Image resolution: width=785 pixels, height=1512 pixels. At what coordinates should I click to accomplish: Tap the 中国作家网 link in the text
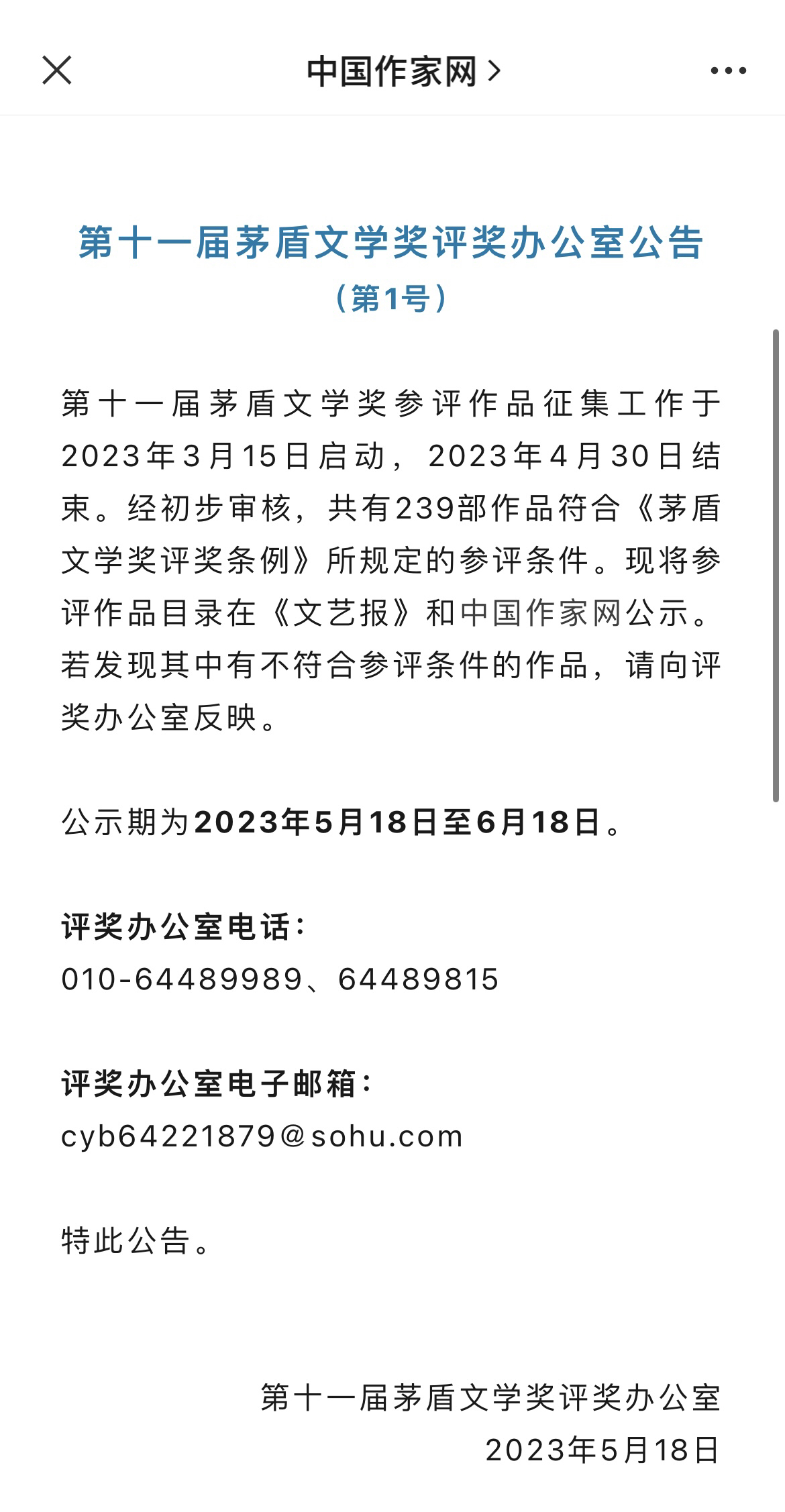542,613
